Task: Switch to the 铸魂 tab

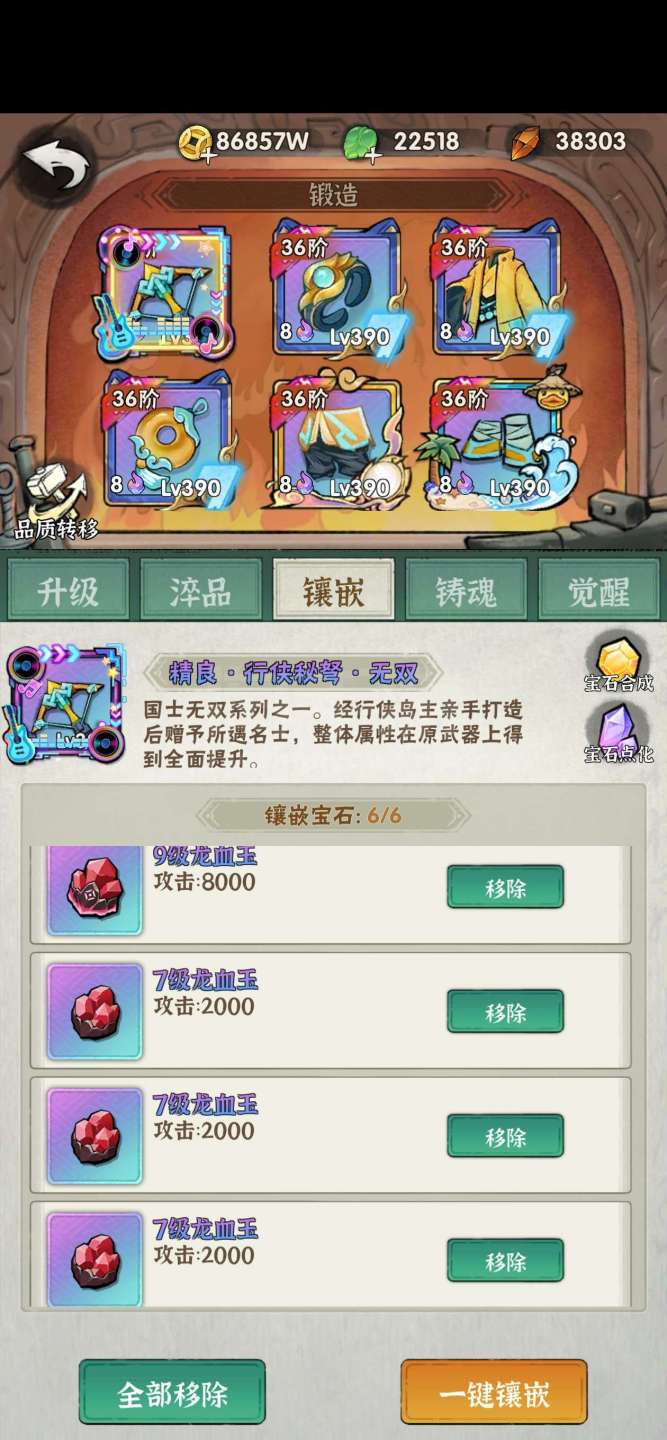Action: (466, 592)
